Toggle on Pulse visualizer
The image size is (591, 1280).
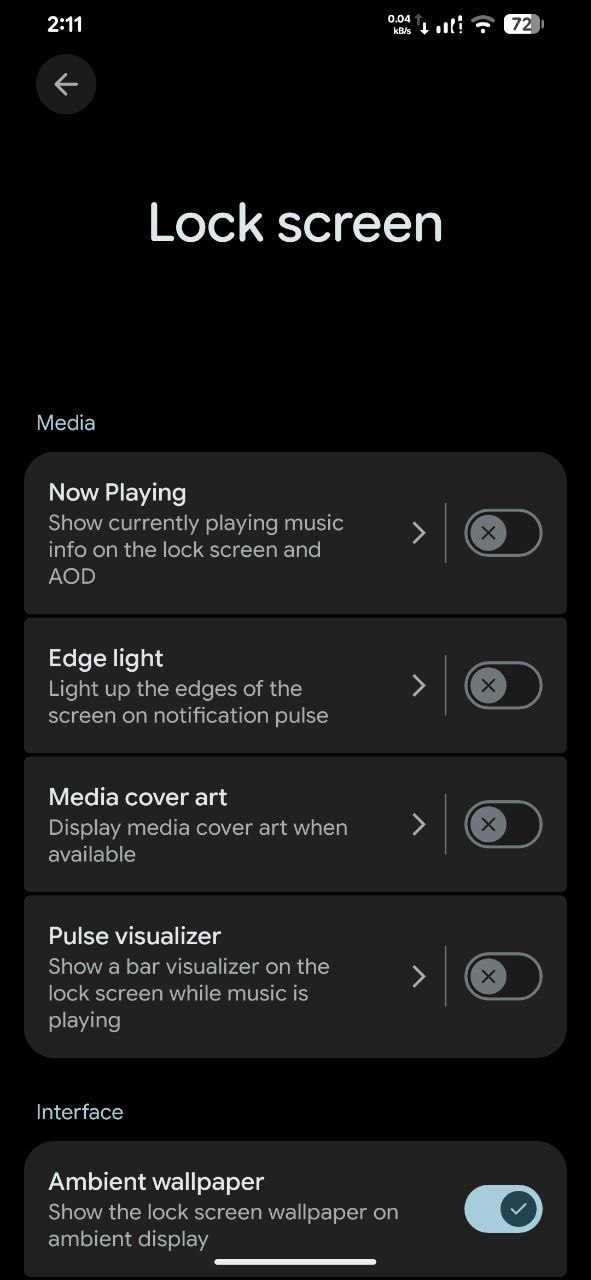503,977
